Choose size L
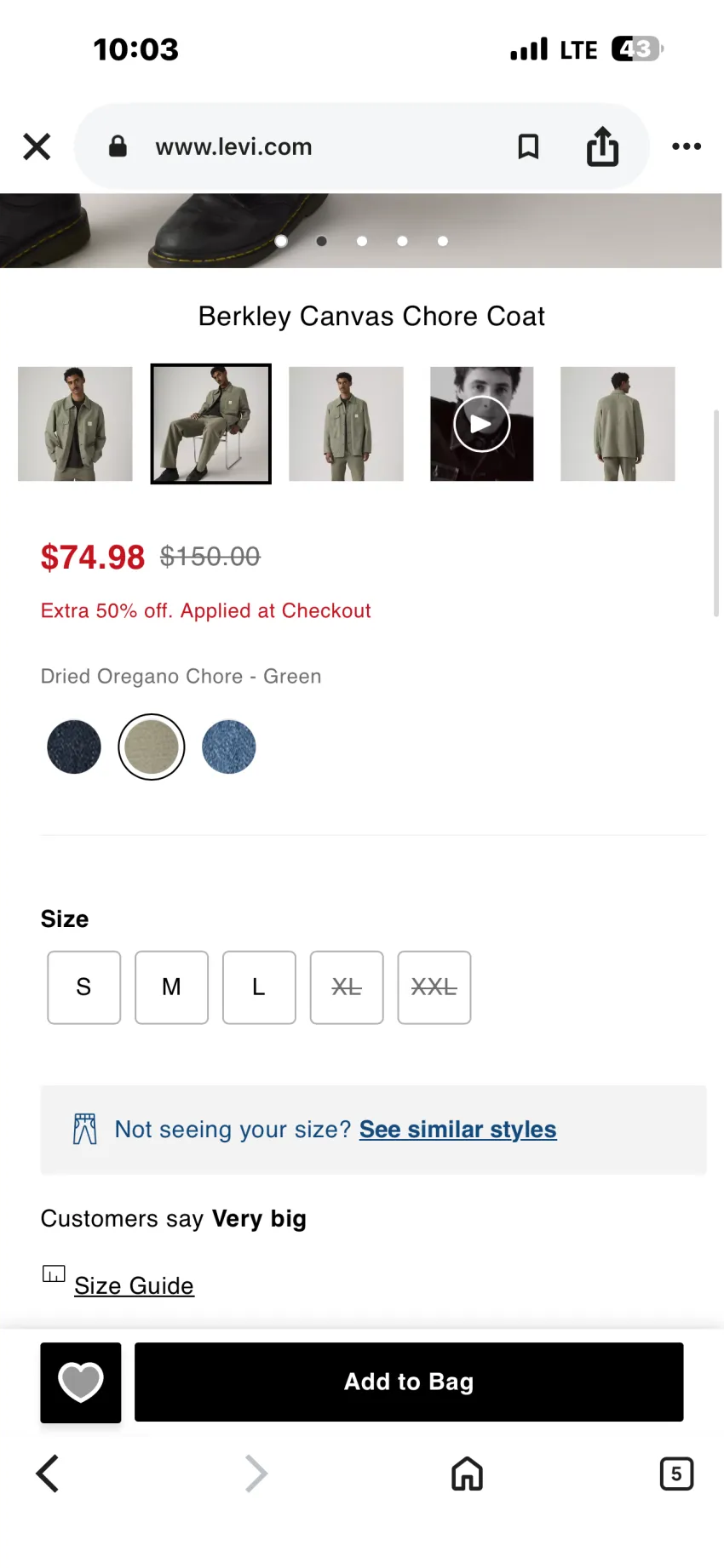 pos(259,987)
